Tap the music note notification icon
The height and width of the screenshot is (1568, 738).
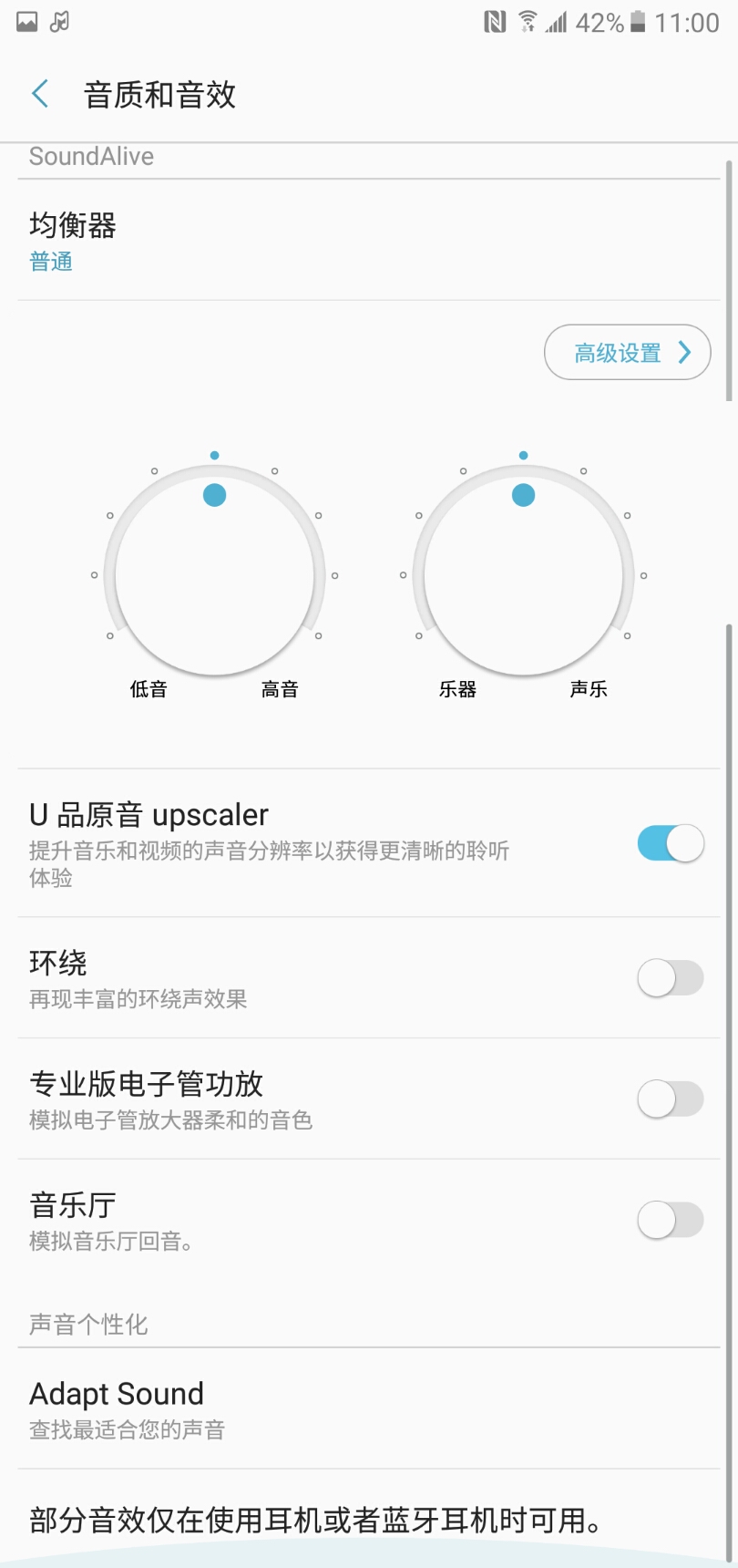pyautogui.click(x=60, y=21)
